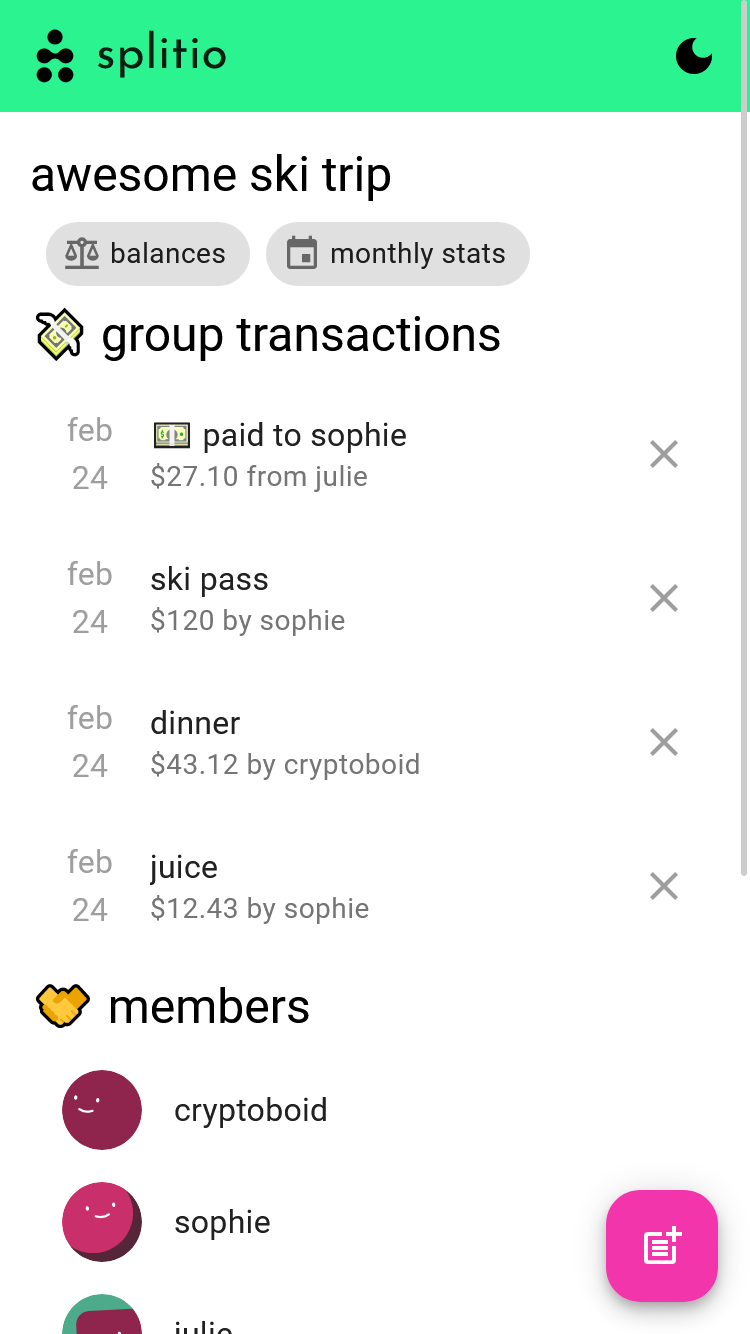View monthly stats
750x1334 pixels.
[x=398, y=254]
